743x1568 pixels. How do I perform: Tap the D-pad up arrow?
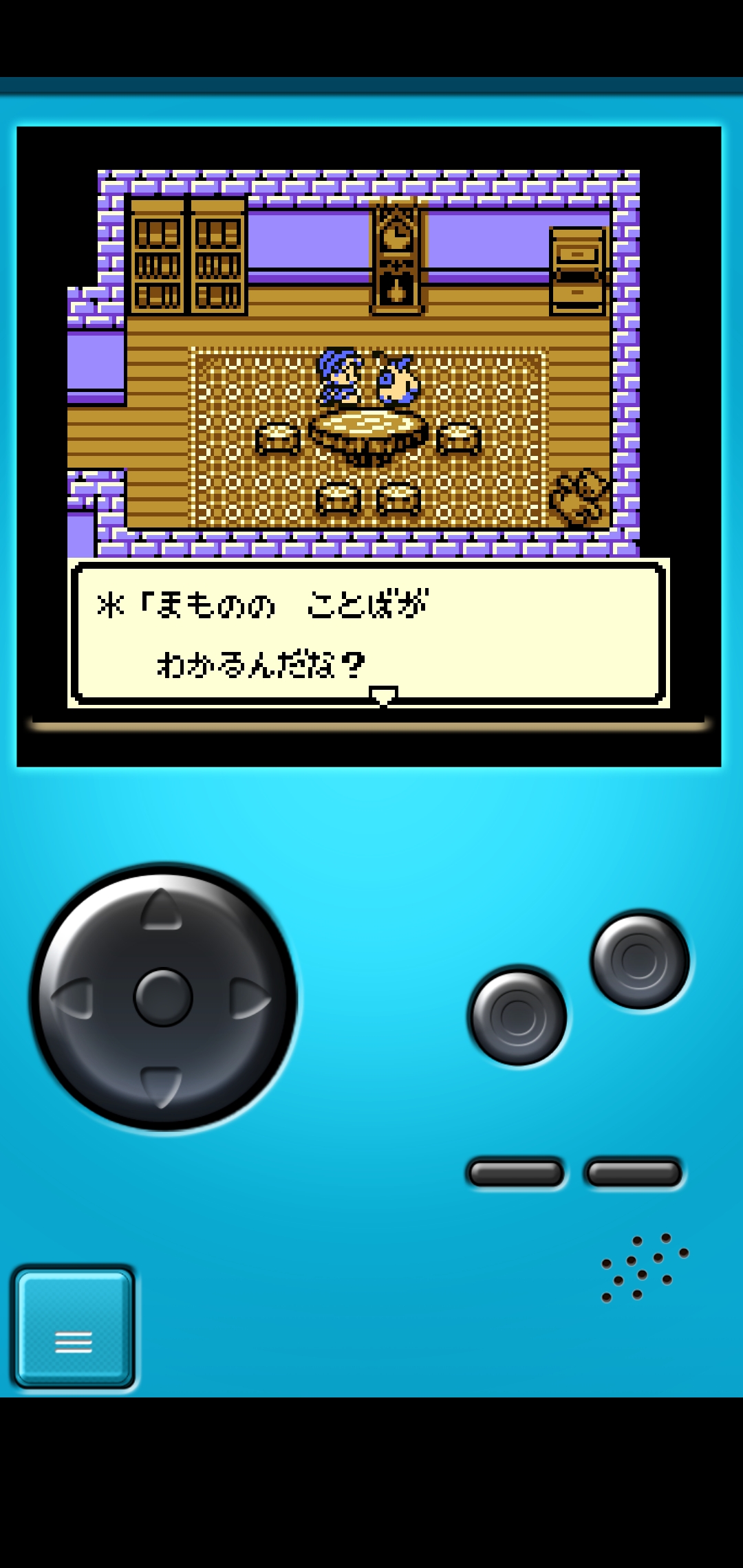(162, 910)
